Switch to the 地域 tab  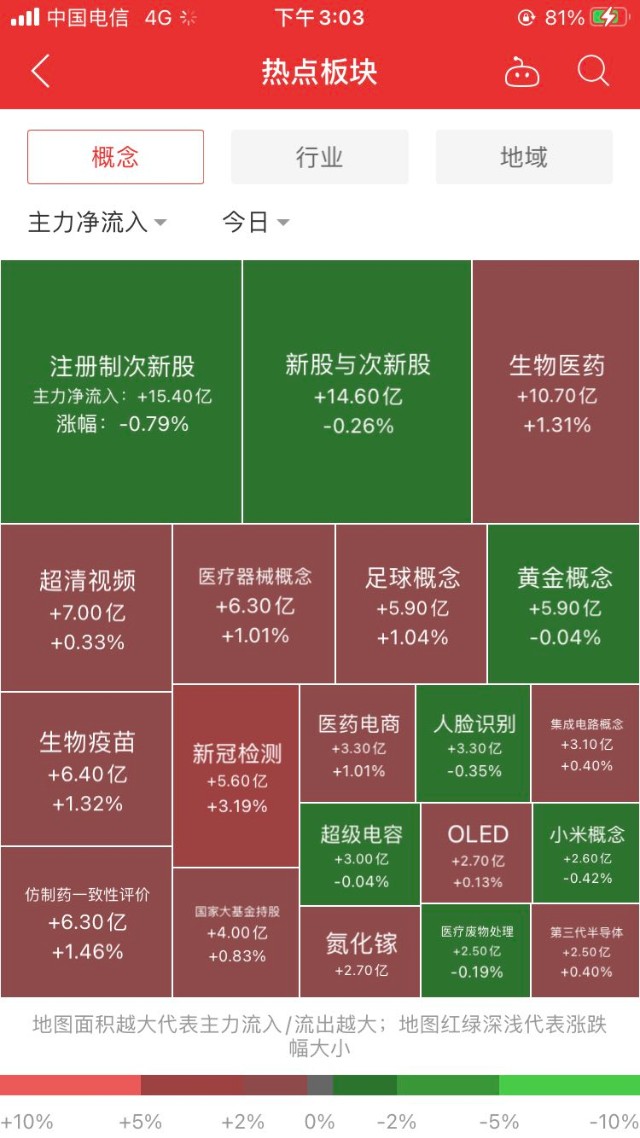click(523, 157)
